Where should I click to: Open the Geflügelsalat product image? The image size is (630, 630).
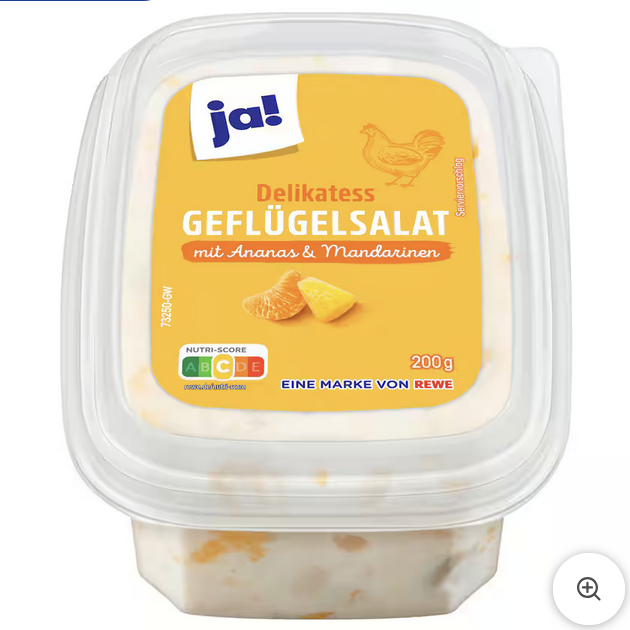(x=315, y=300)
